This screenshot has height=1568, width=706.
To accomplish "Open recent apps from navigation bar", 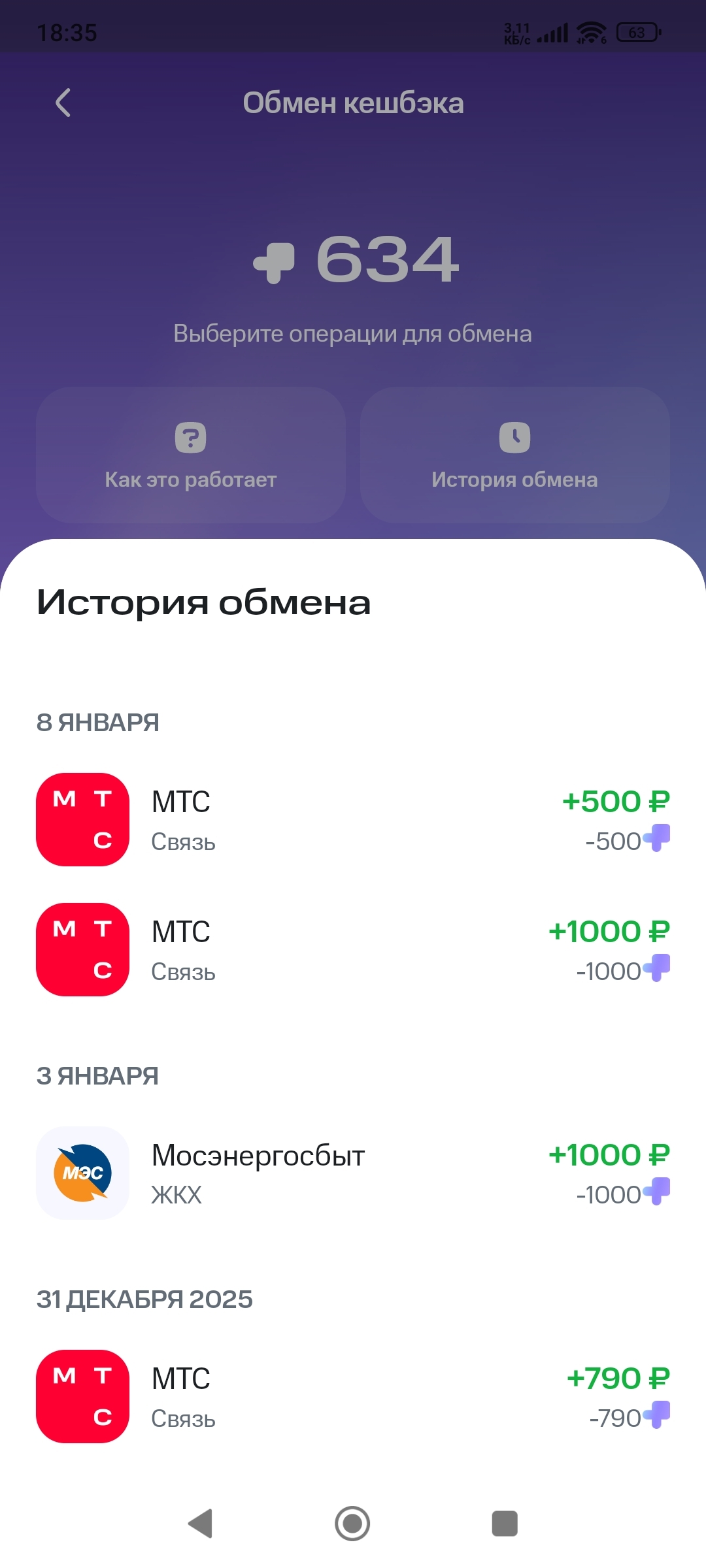I will [505, 1524].
